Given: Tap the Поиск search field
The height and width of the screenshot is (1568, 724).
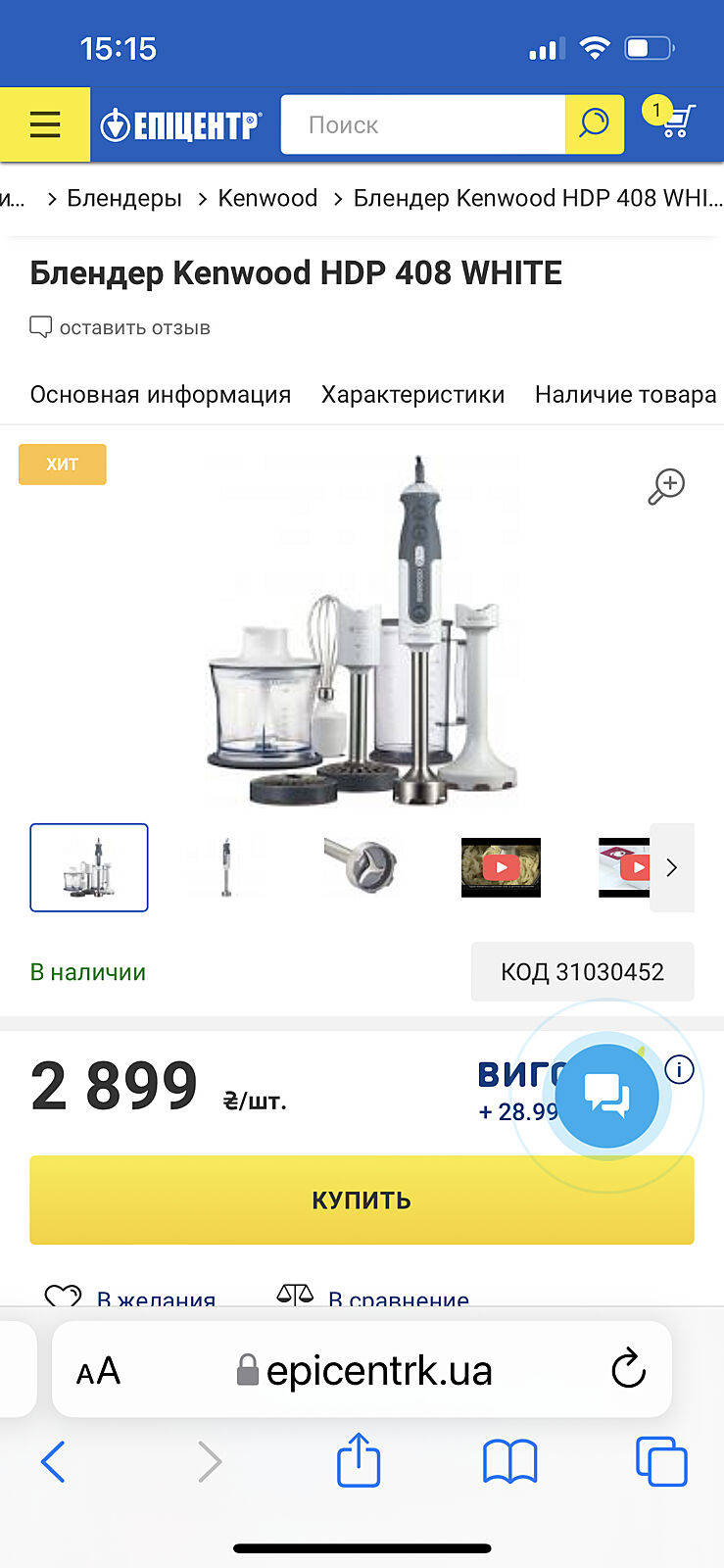Looking at the screenshot, I should pyautogui.click(x=423, y=124).
